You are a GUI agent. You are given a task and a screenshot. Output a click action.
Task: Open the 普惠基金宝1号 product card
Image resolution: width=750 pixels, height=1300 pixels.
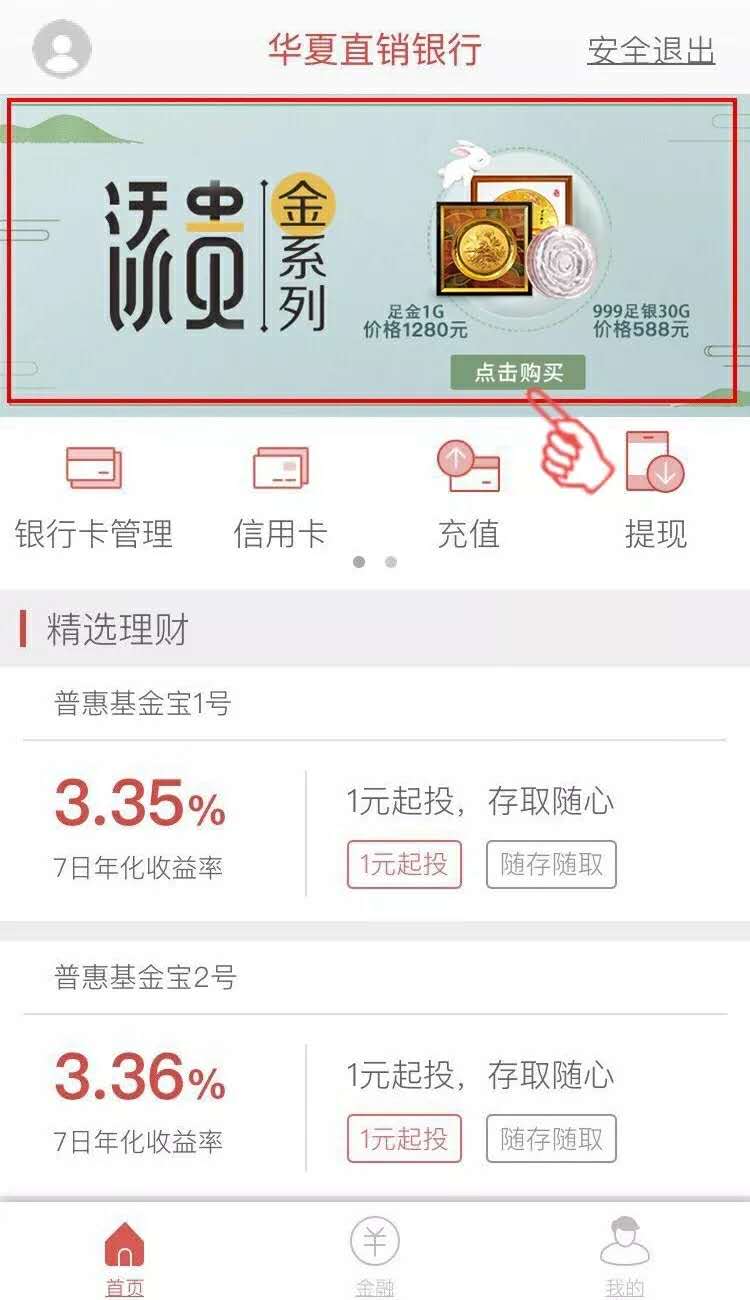pos(374,795)
